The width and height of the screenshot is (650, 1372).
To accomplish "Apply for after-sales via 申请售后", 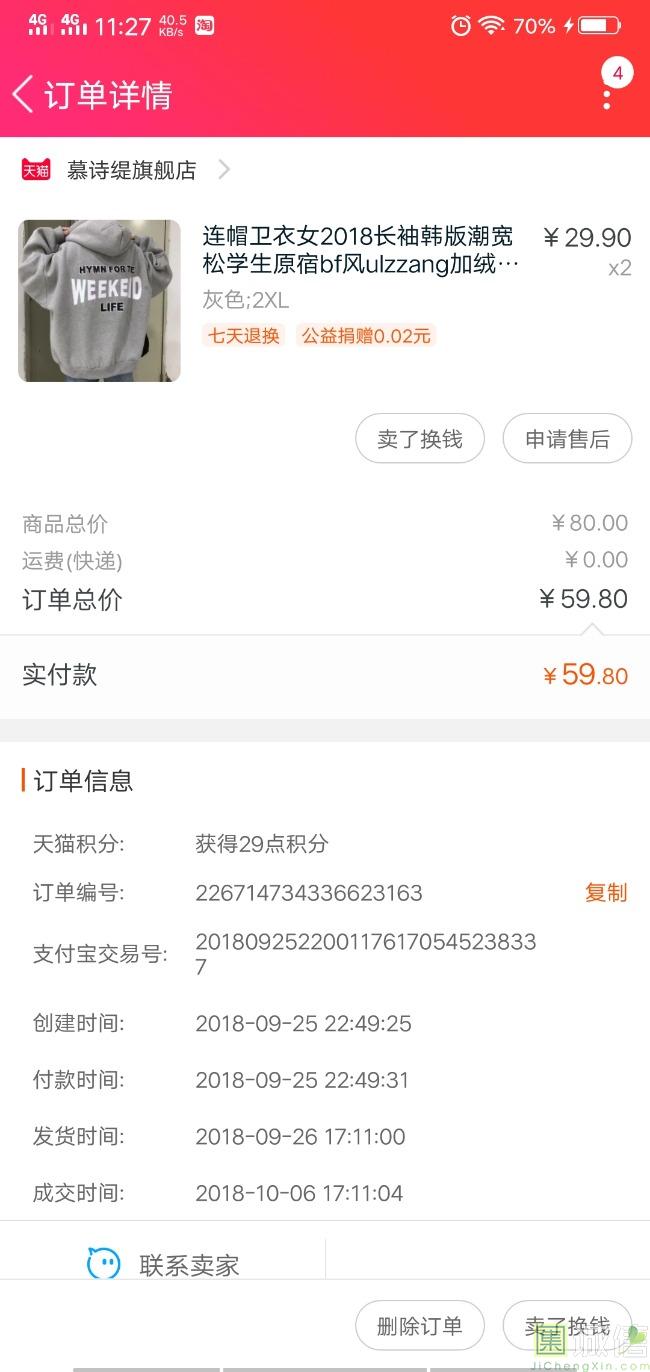I will point(567,439).
